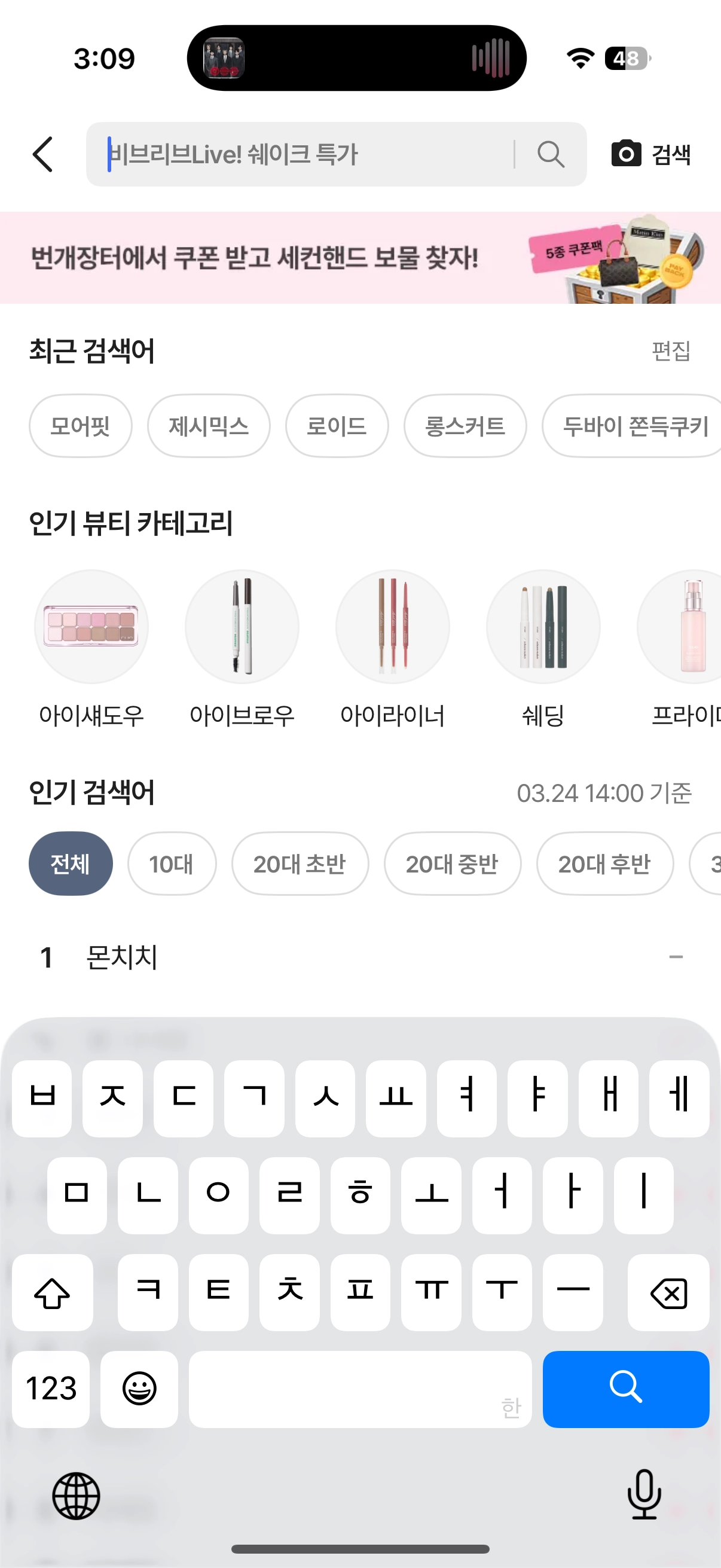Tap the recent search chip 로이드
This screenshot has width=721, height=1568.
pyautogui.click(x=337, y=426)
